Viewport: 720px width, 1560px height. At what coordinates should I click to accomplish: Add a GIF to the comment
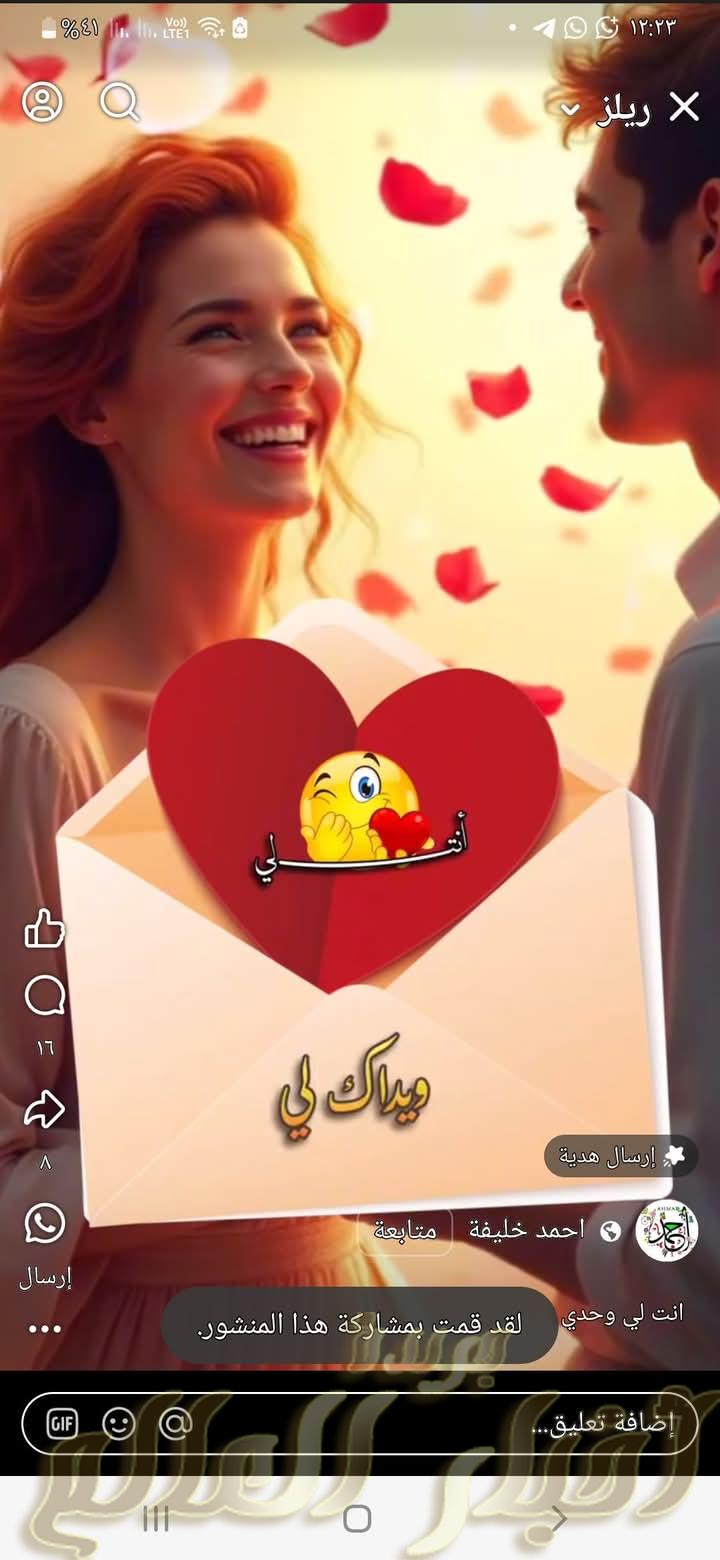(x=62, y=1424)
